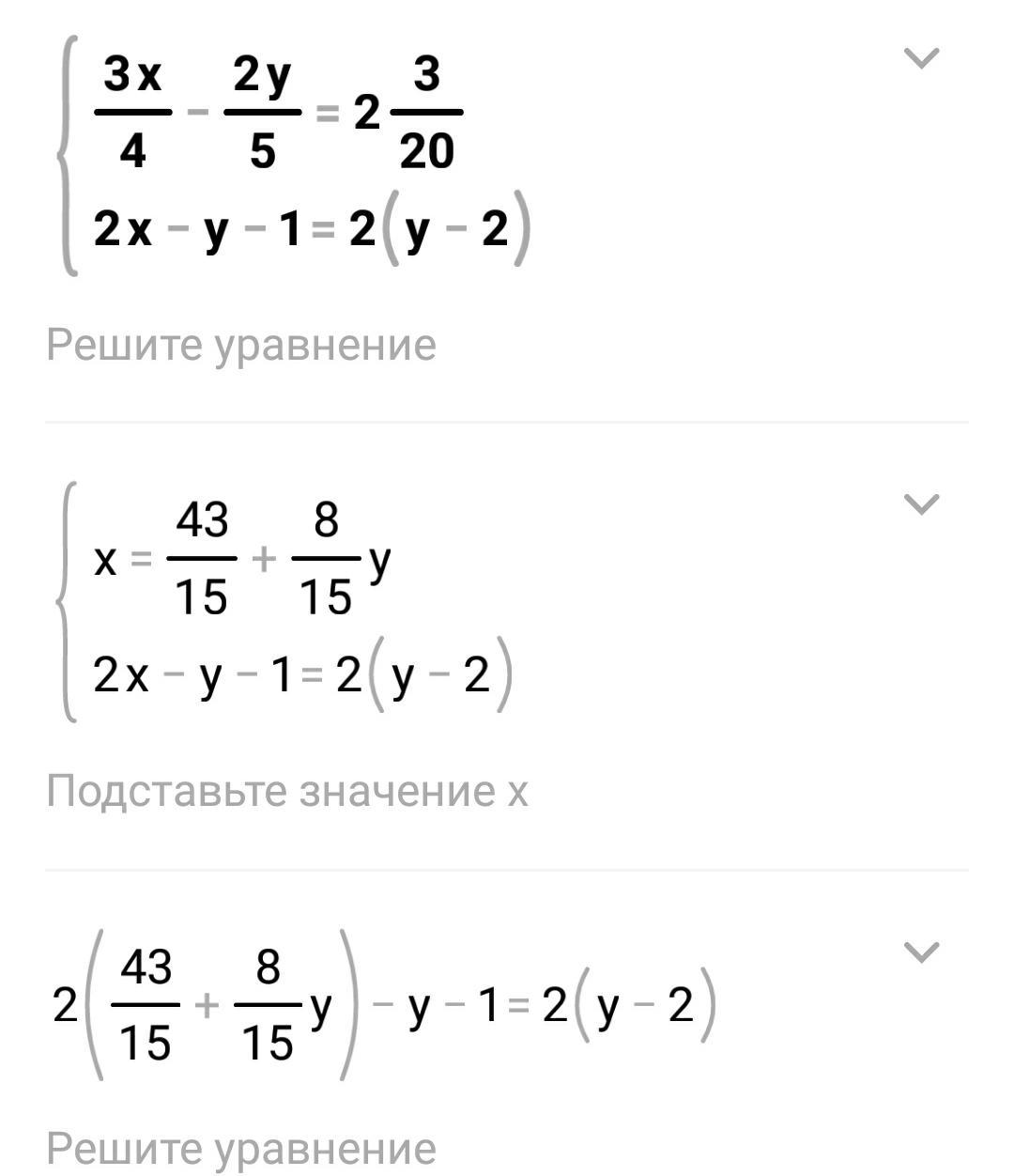Image resolution: width=1014 pixels, height=1176 pixels.
Task: Expand the step where x = 43/15 + 8/15 y
Action: tap(921, 504)
